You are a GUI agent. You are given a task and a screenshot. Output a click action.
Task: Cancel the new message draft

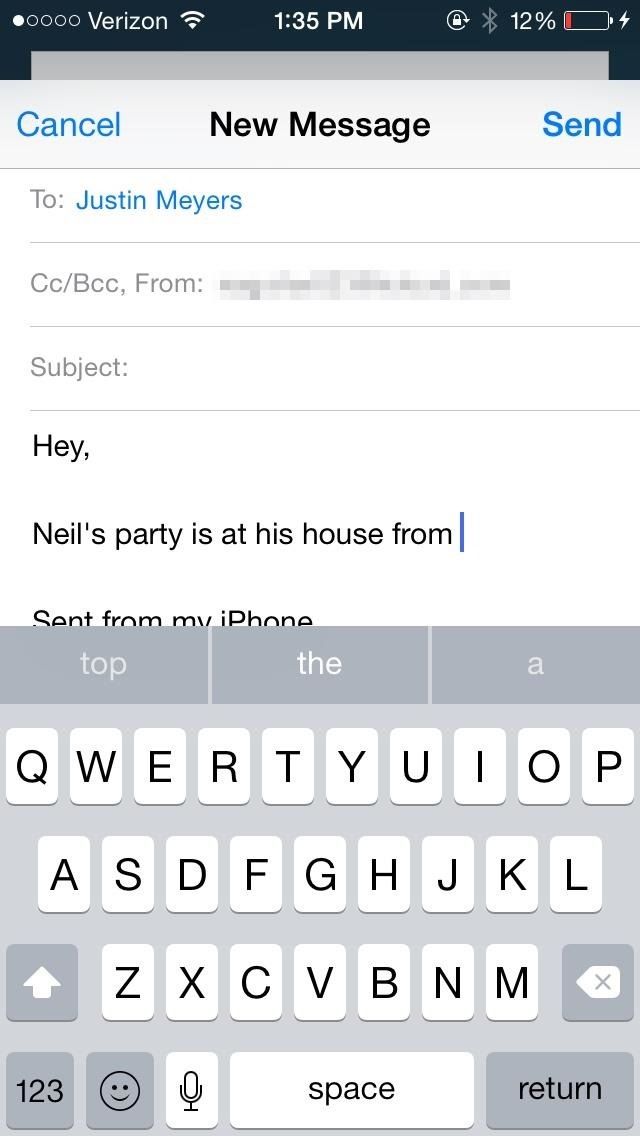click(x=68, y=125)
